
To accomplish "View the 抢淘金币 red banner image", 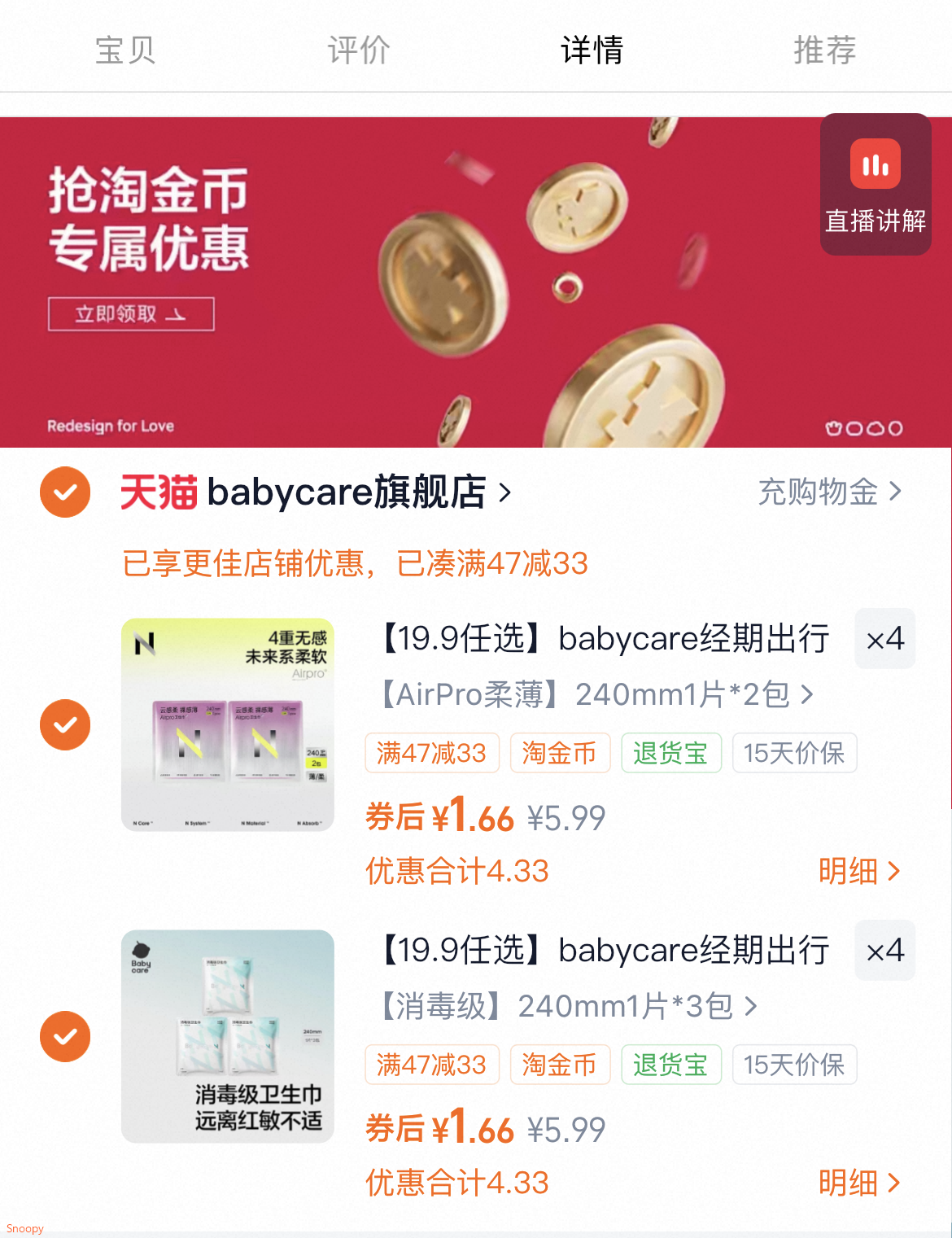I will tap(476, 282).
